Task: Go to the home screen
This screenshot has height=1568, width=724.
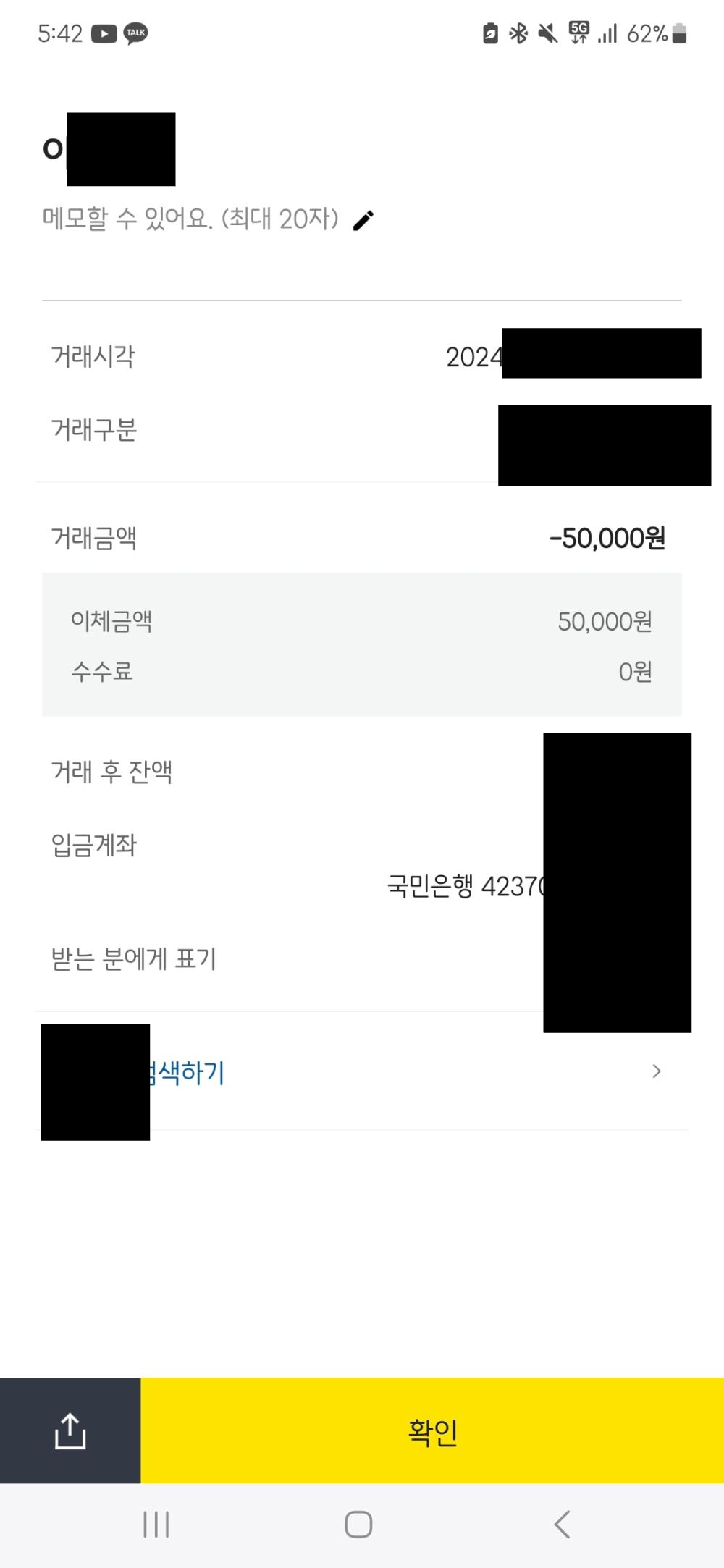Action: click(358, 1524)
